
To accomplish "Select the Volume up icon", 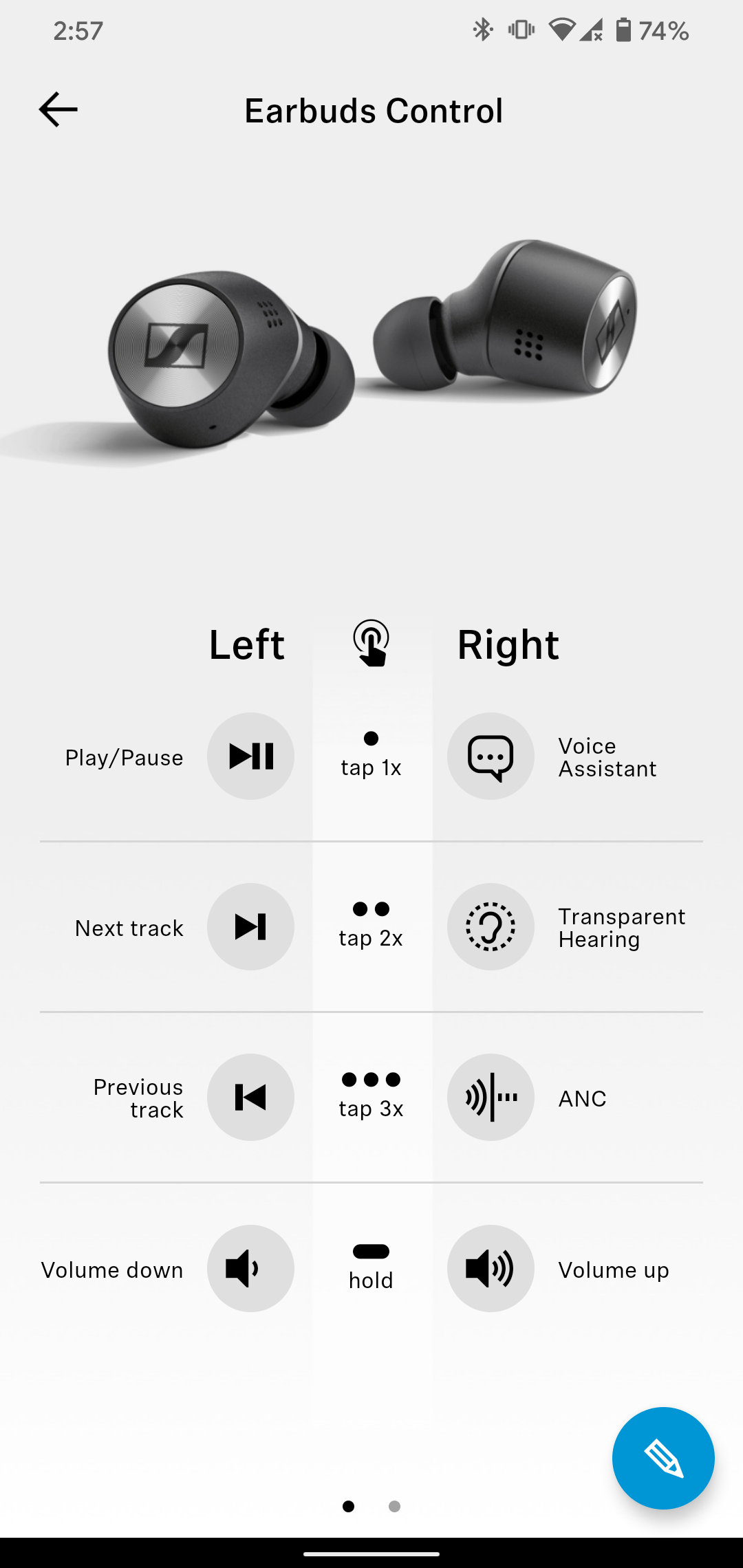I will tap(491, 1268).
